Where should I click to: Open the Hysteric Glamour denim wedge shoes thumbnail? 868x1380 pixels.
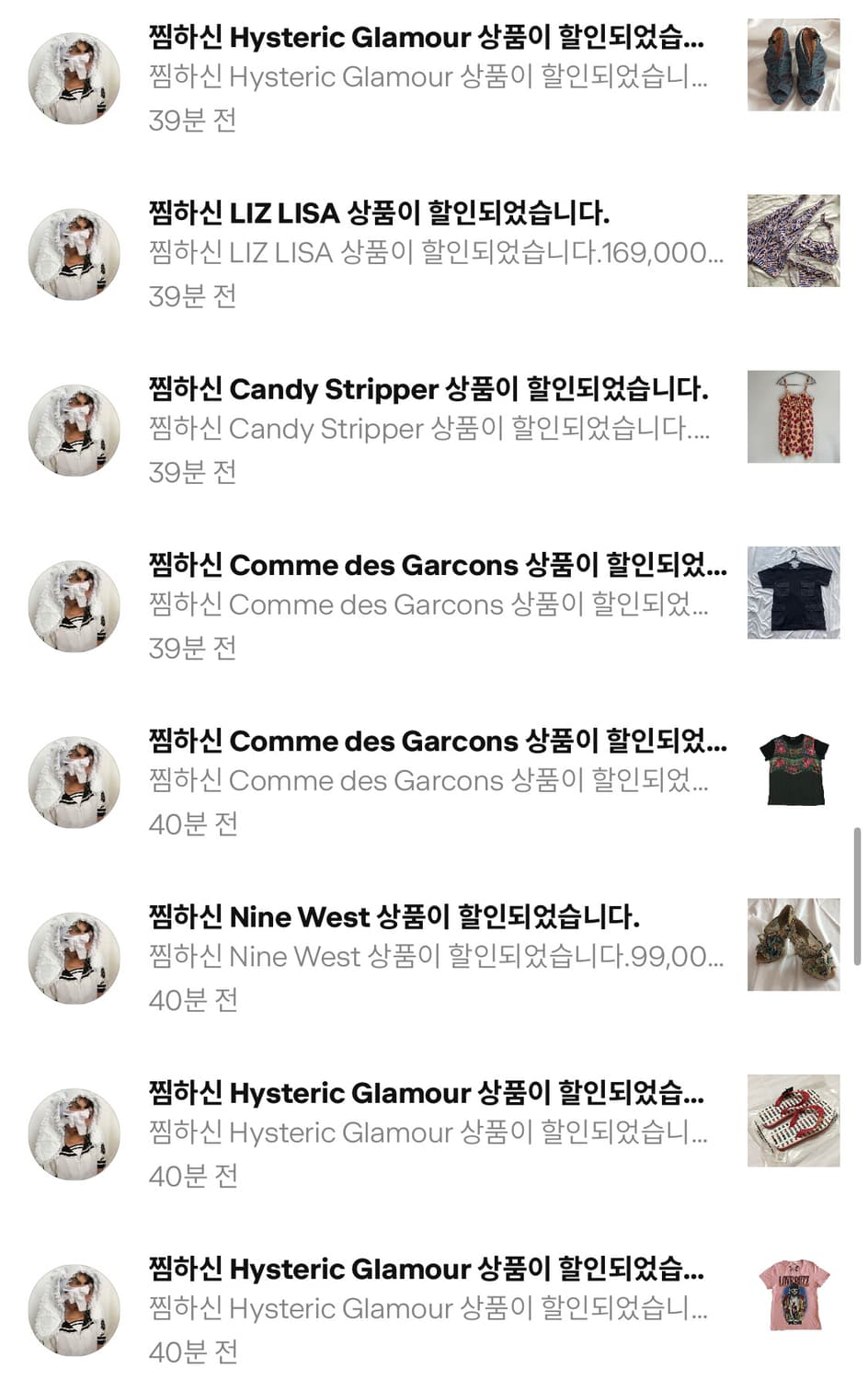(x=794, y=64)
